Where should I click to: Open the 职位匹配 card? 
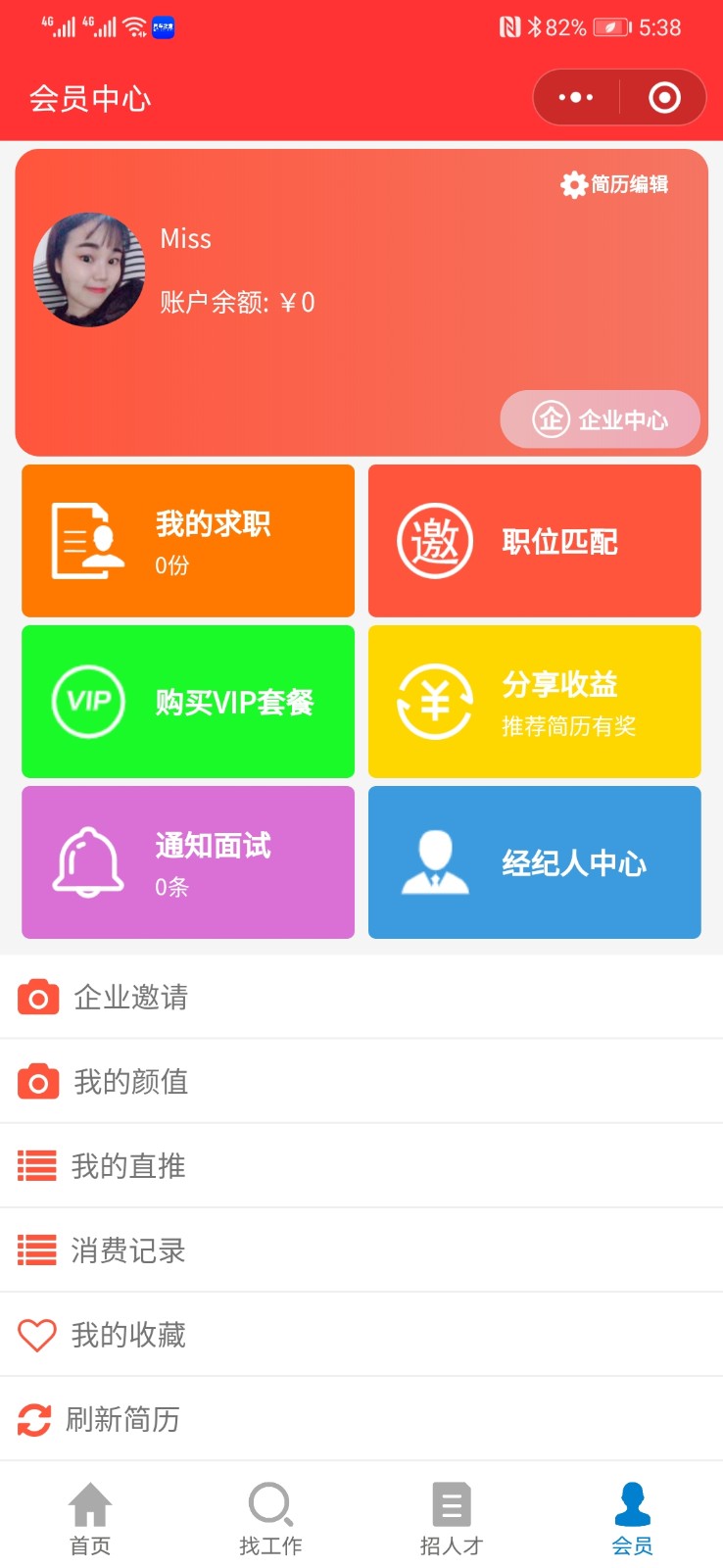click(x=535, y=541)
